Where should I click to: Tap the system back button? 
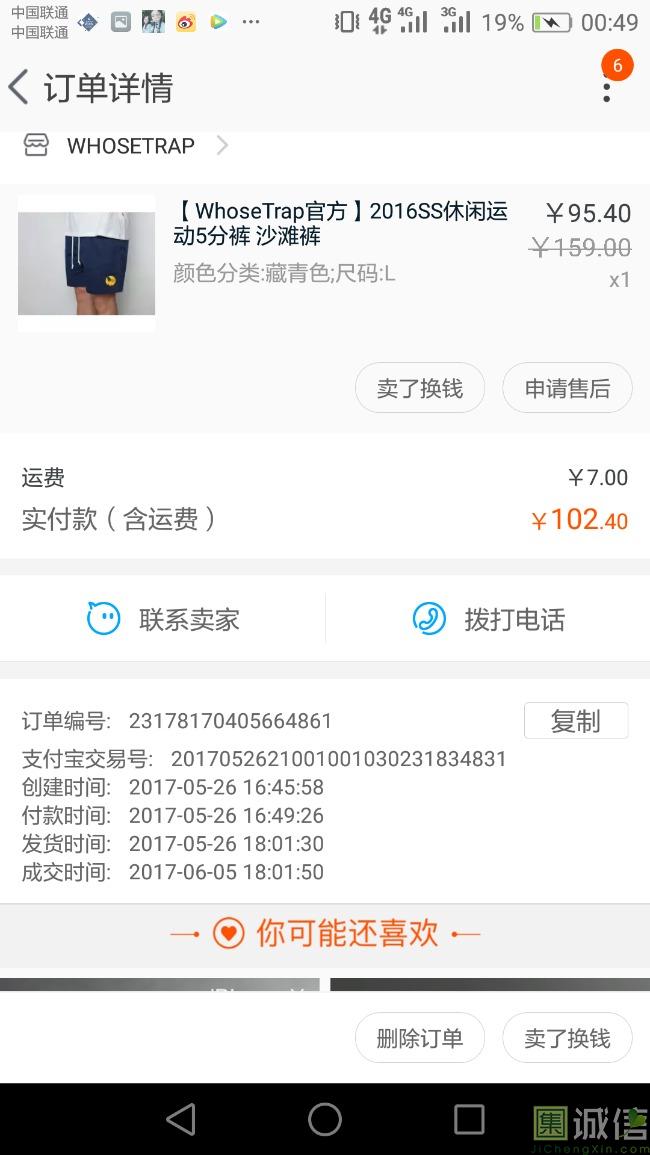point(182,1119)
